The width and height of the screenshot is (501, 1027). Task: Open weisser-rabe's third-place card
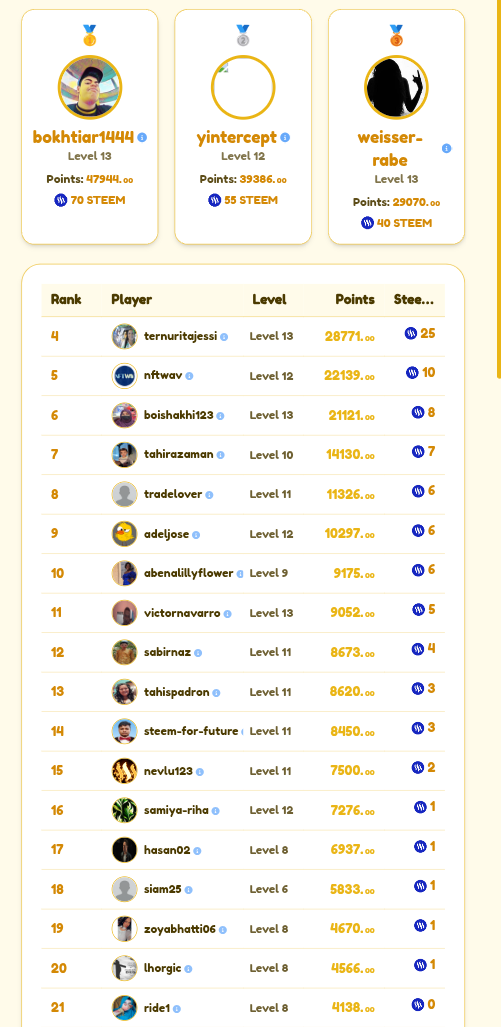396,127
